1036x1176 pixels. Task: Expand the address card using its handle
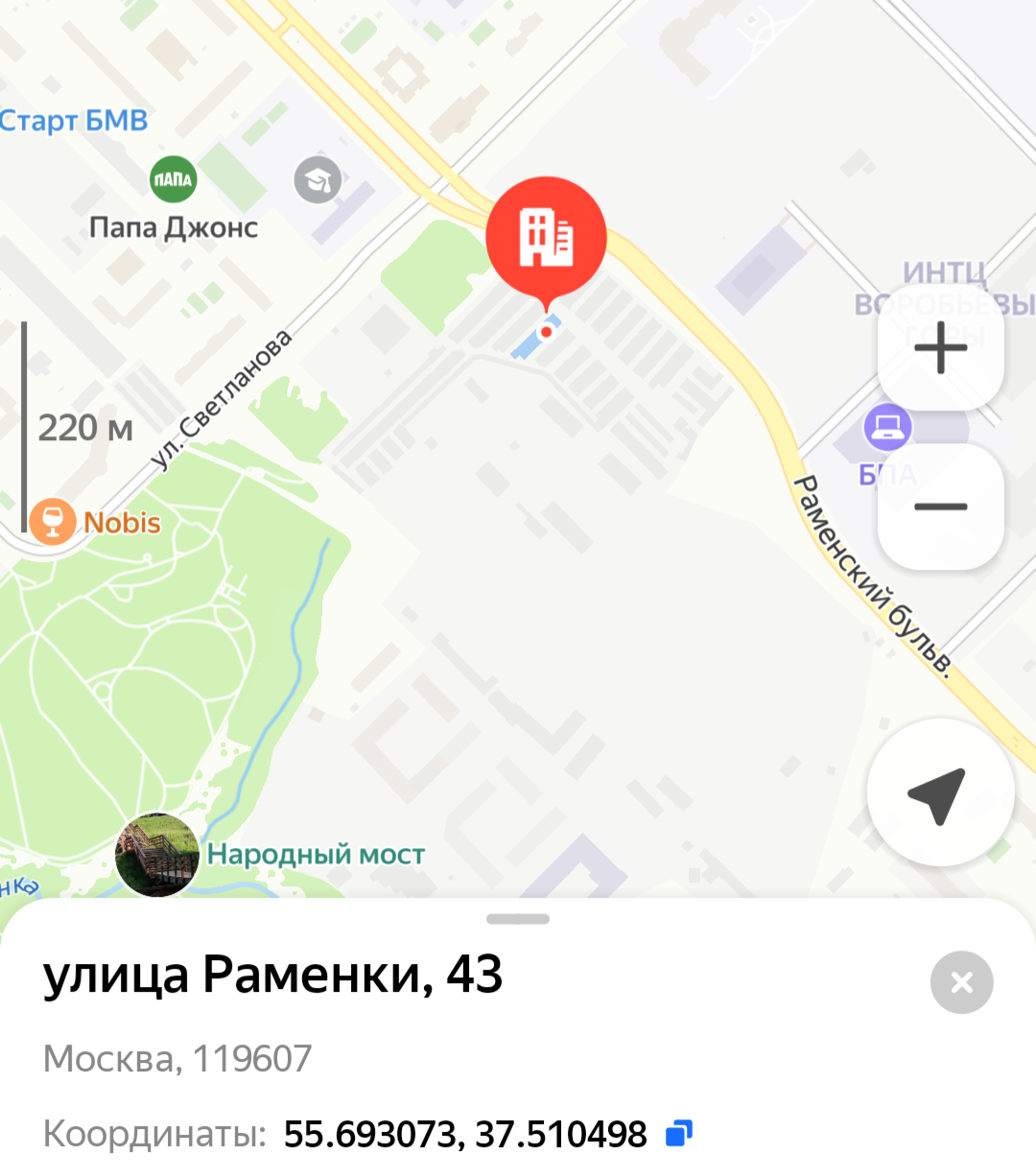518,919
